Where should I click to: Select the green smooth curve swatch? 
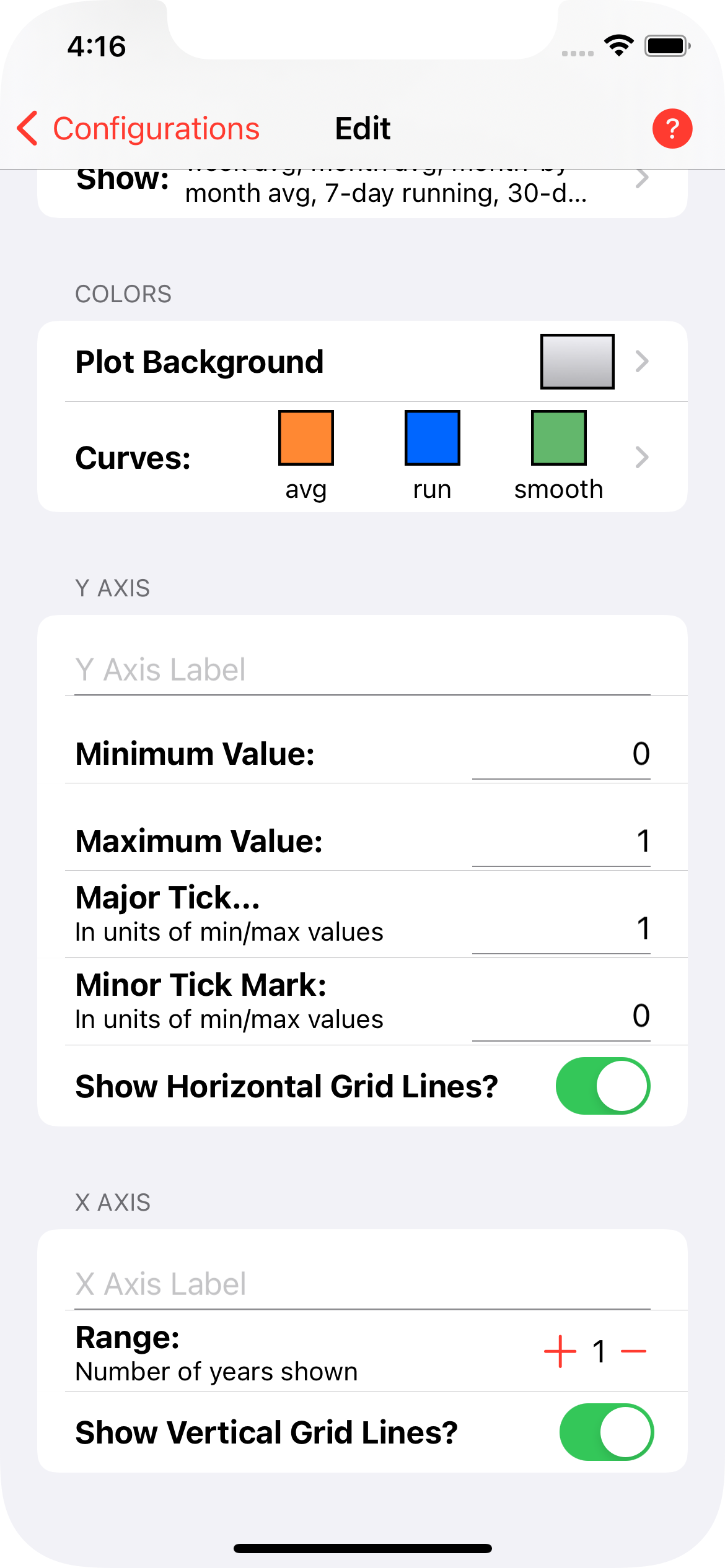pyautogui.click(x=559, y=438)
